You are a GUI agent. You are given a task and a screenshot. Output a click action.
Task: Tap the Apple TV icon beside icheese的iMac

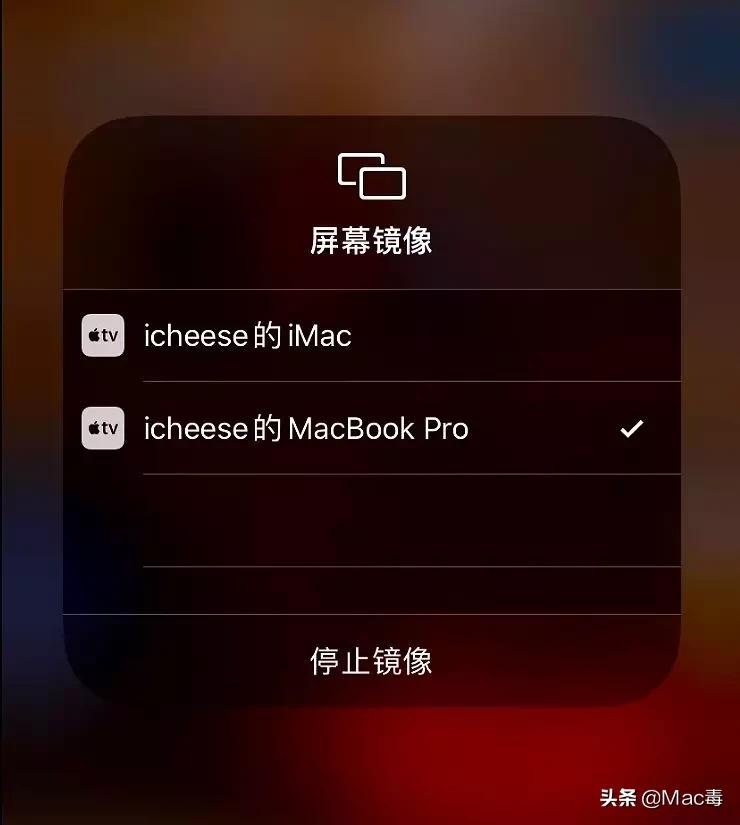coord(101,335)
